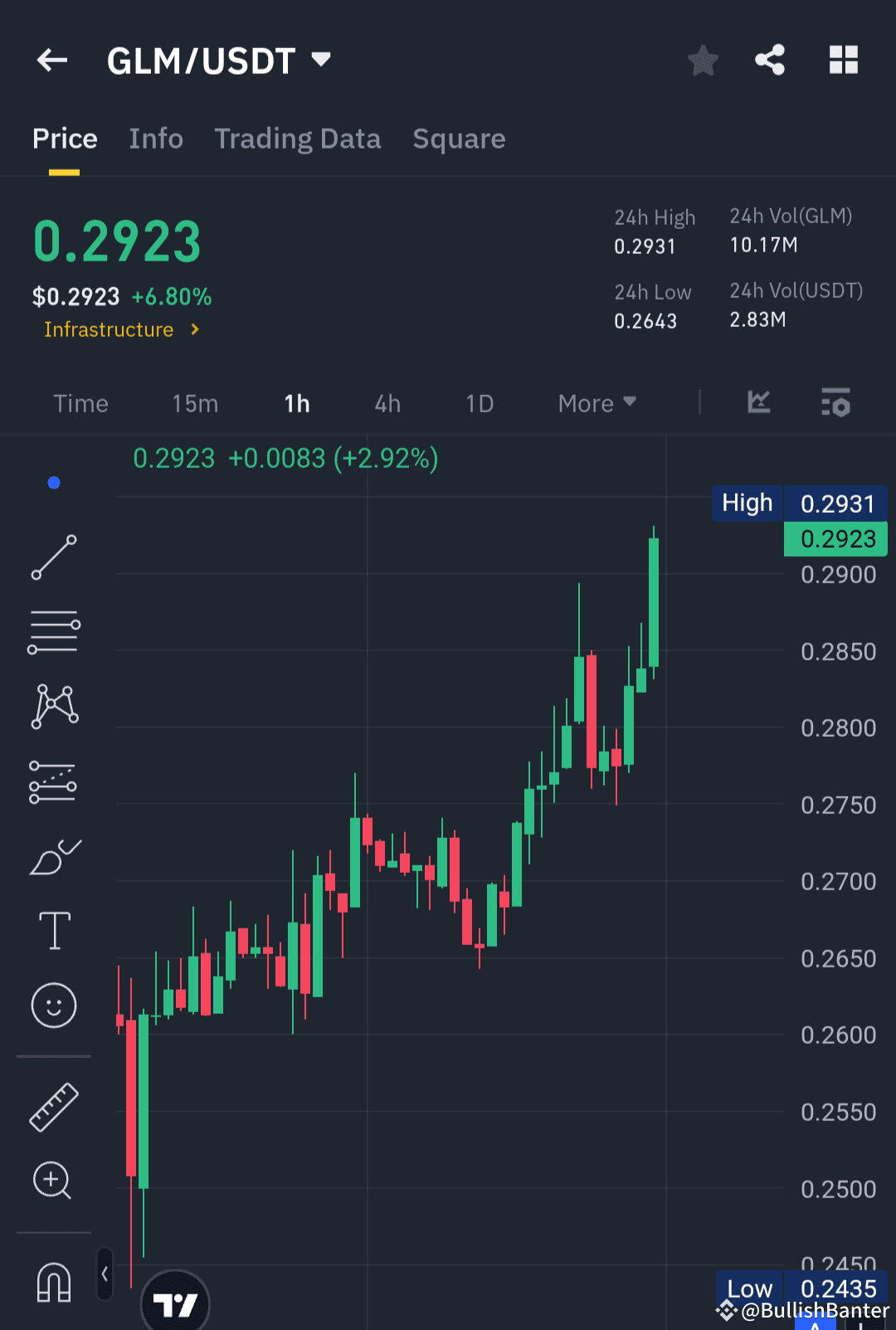The width and height of the screenshot is (896, 1330).
Task: Collapse the drawing toolbar with the chevron
Action: tap(105, 1275)
